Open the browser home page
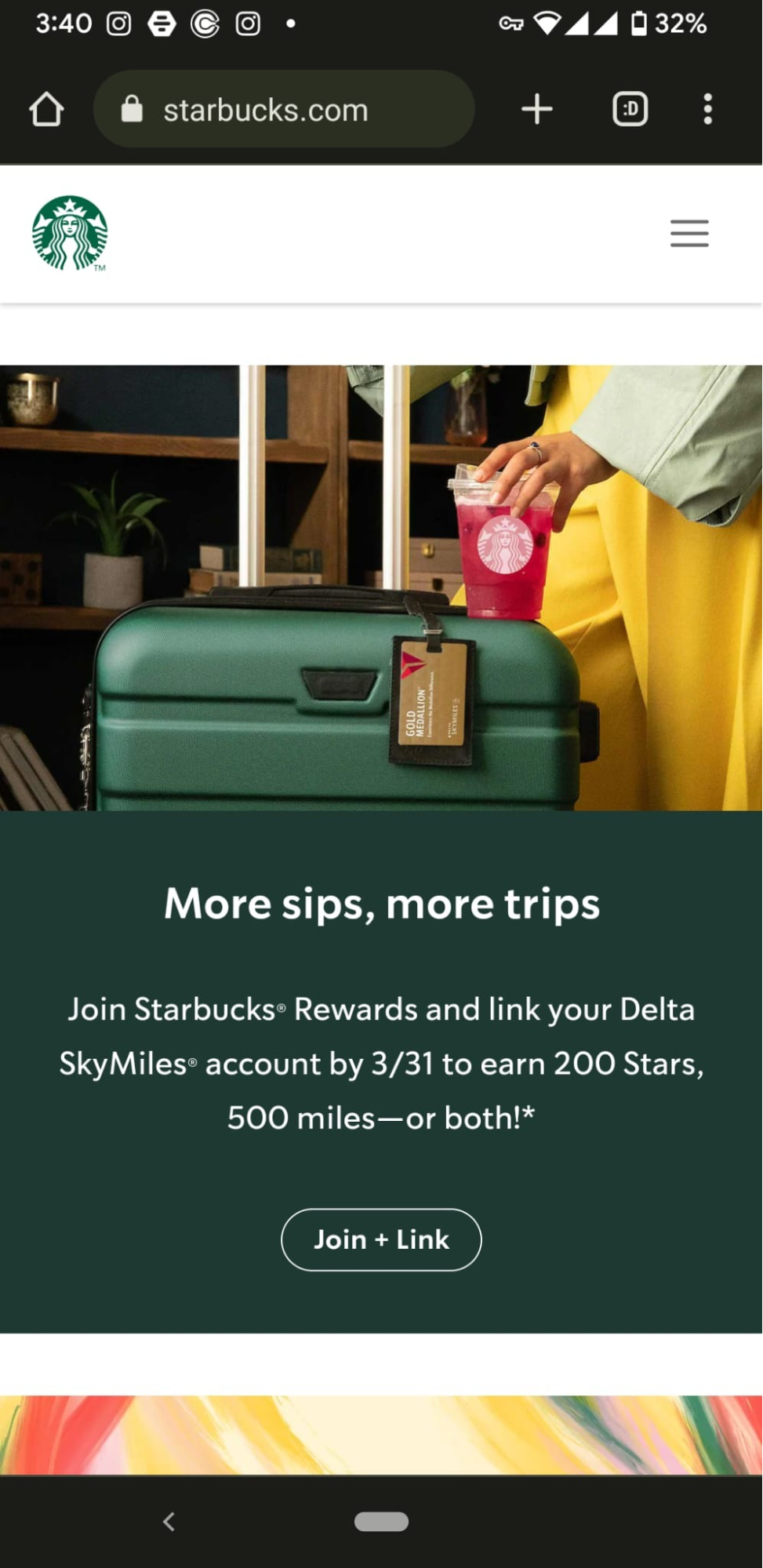Viewport: 763px width, 1568px height. [46, 109]
